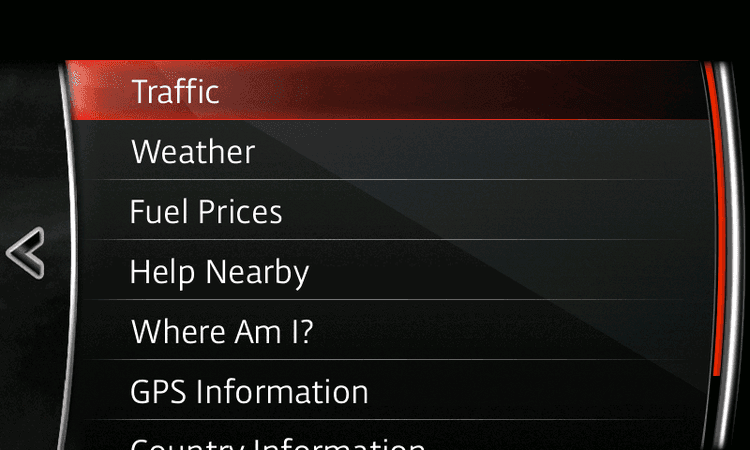Select the Weather option
The height and width of the screenshot is (450, 750).
pyautogui.click(x=193, y=152)
